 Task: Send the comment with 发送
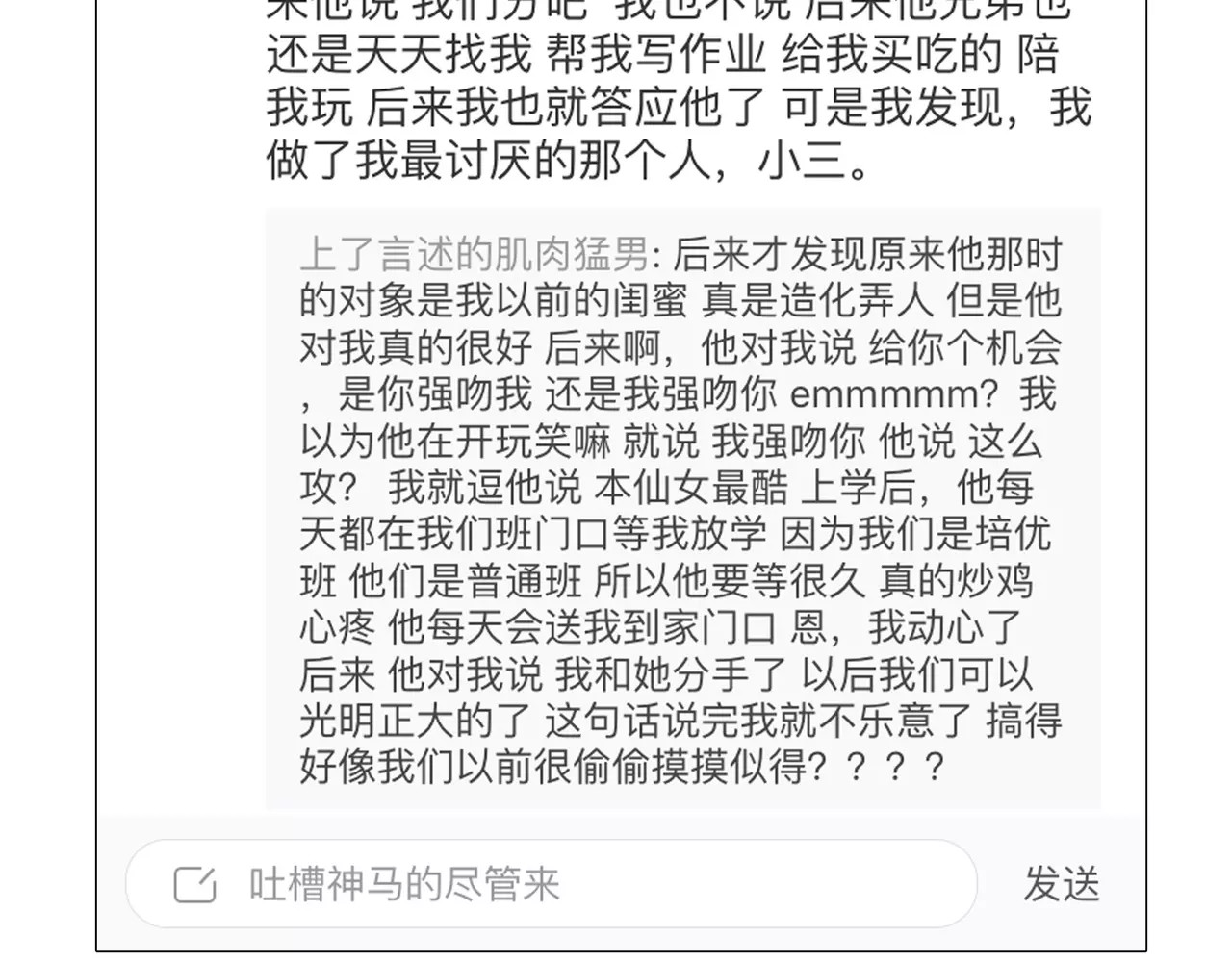1061,884
